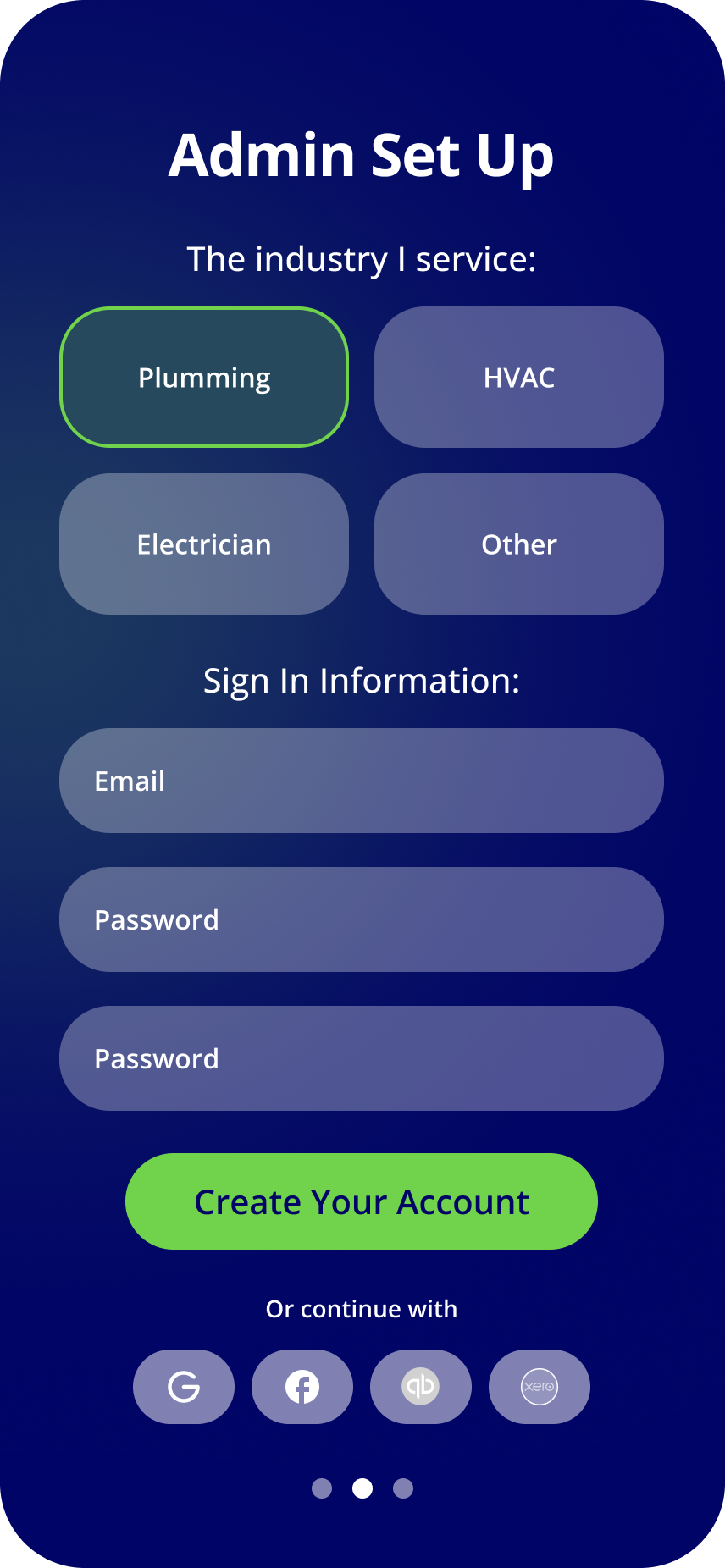
Task: Tap the Email input field
Action: coord(362,781)
